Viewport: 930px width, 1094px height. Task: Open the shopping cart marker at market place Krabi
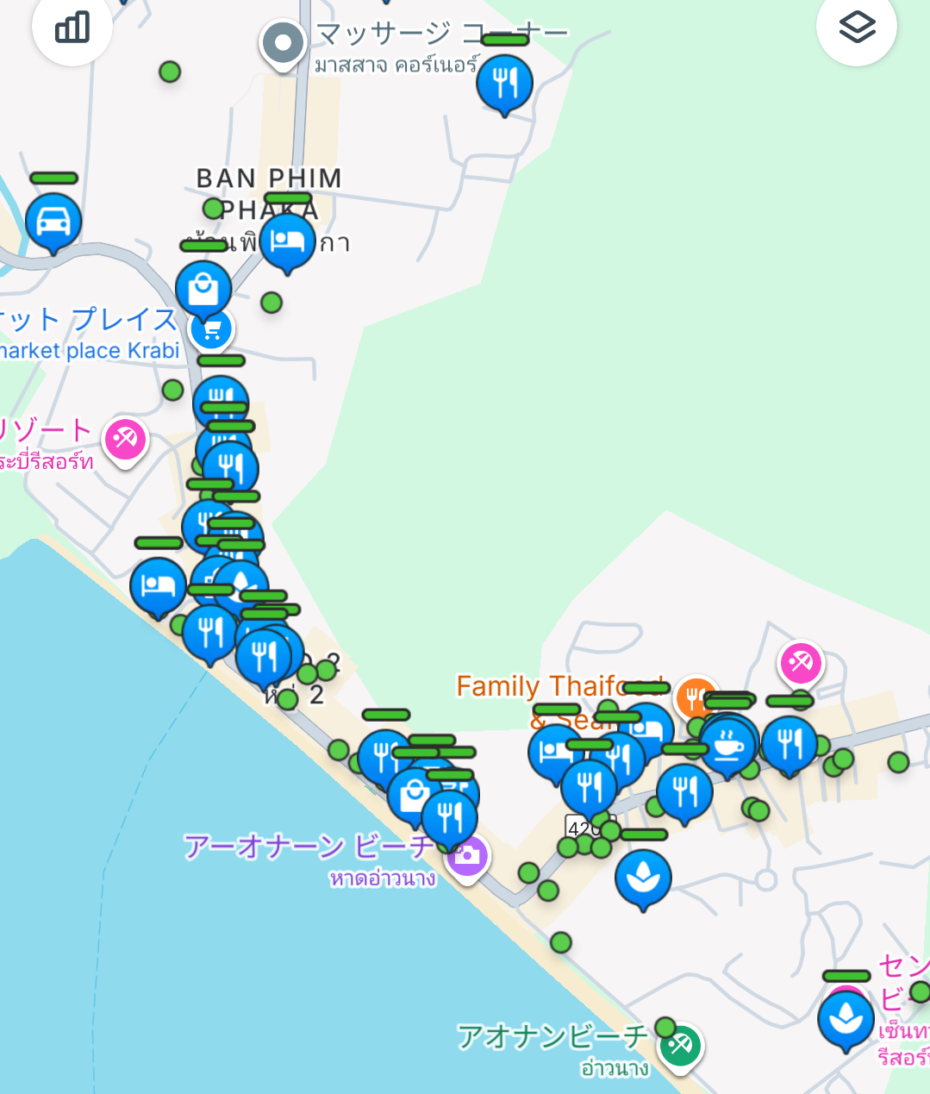(x=213, y=327)
